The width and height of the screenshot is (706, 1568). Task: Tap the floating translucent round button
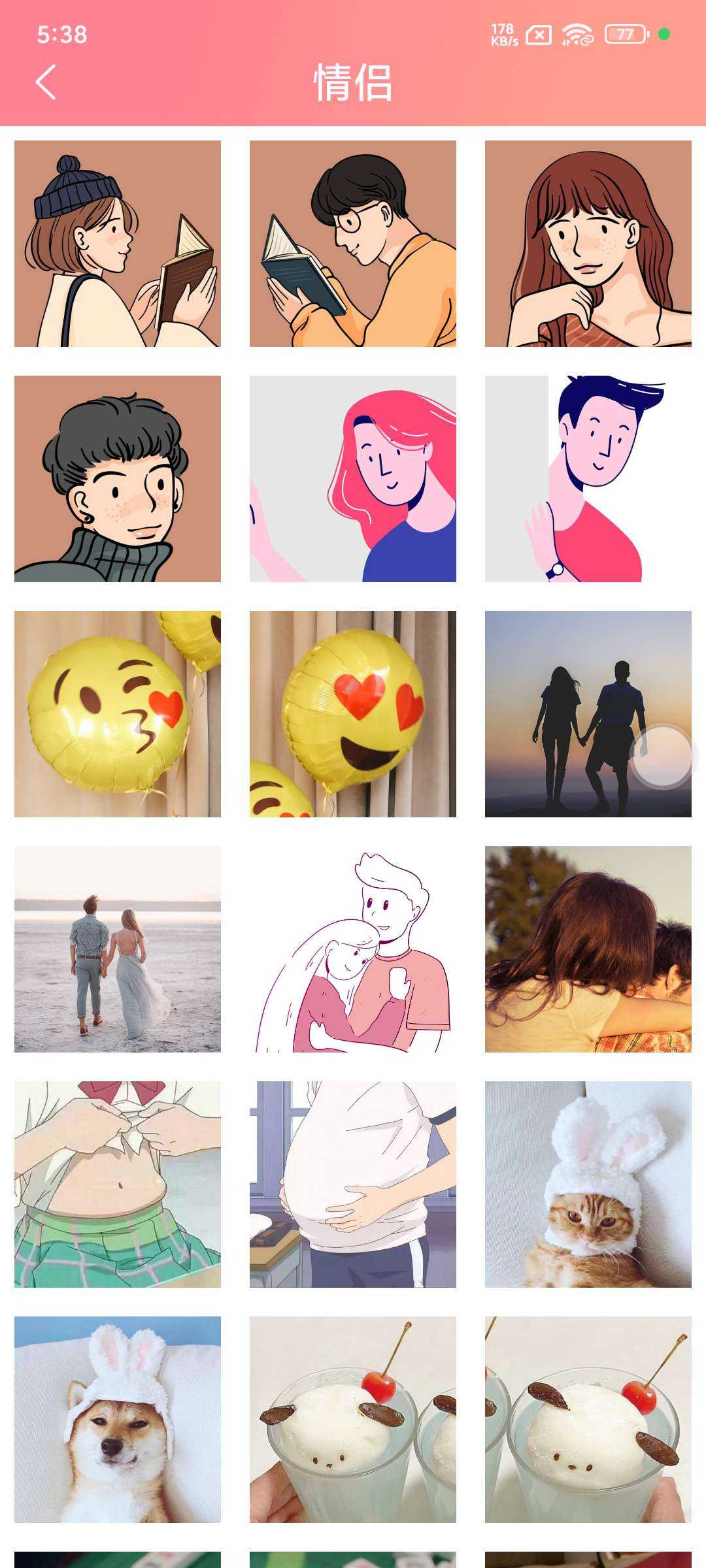662,757
